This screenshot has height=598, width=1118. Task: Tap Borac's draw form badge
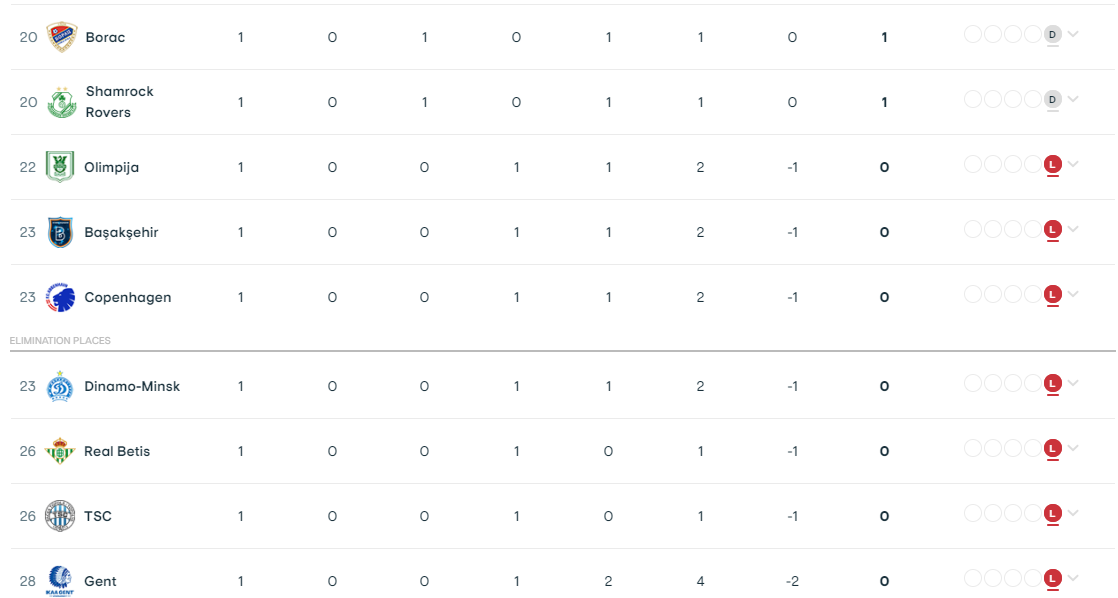pyautogui.click(x=1052, y=34)
